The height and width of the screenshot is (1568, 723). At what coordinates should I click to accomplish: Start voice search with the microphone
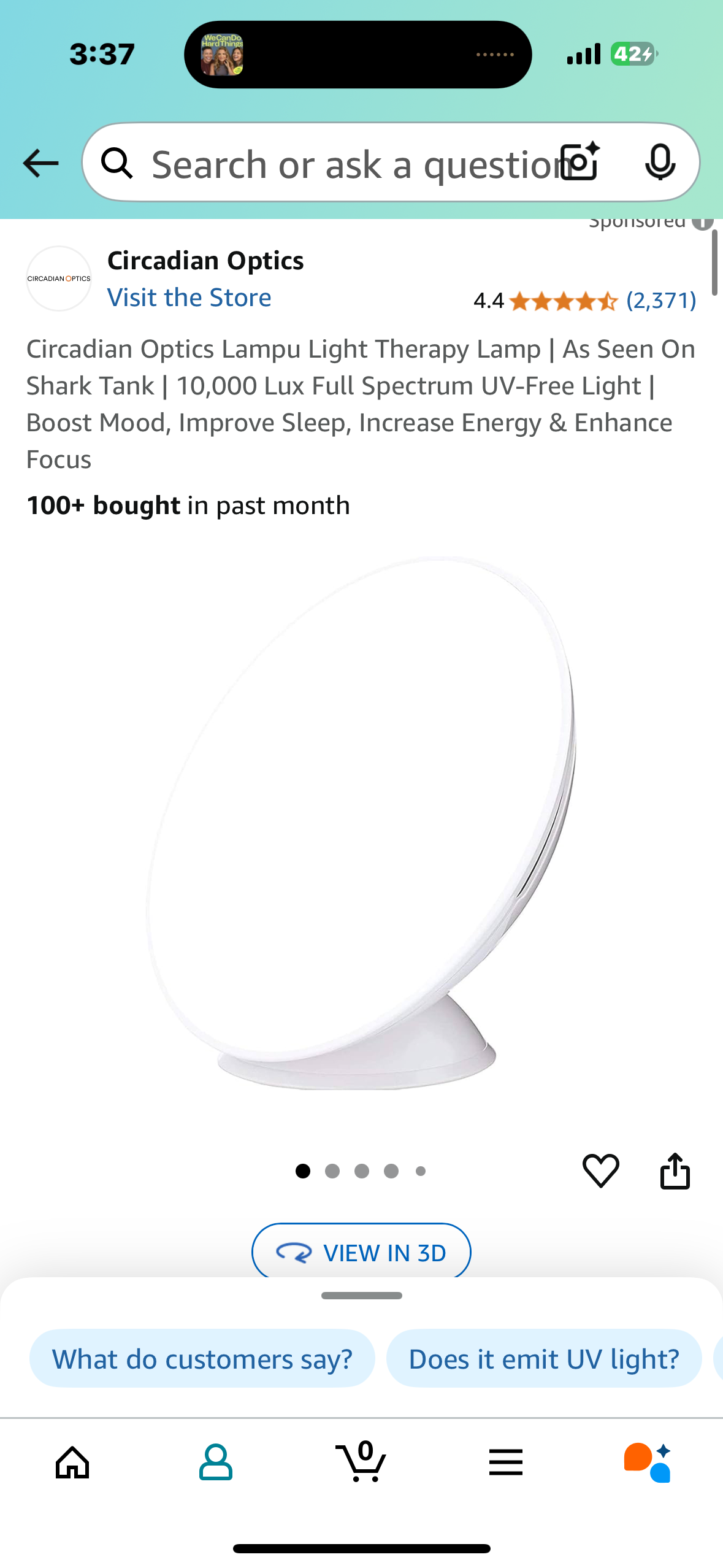(660, 162)
